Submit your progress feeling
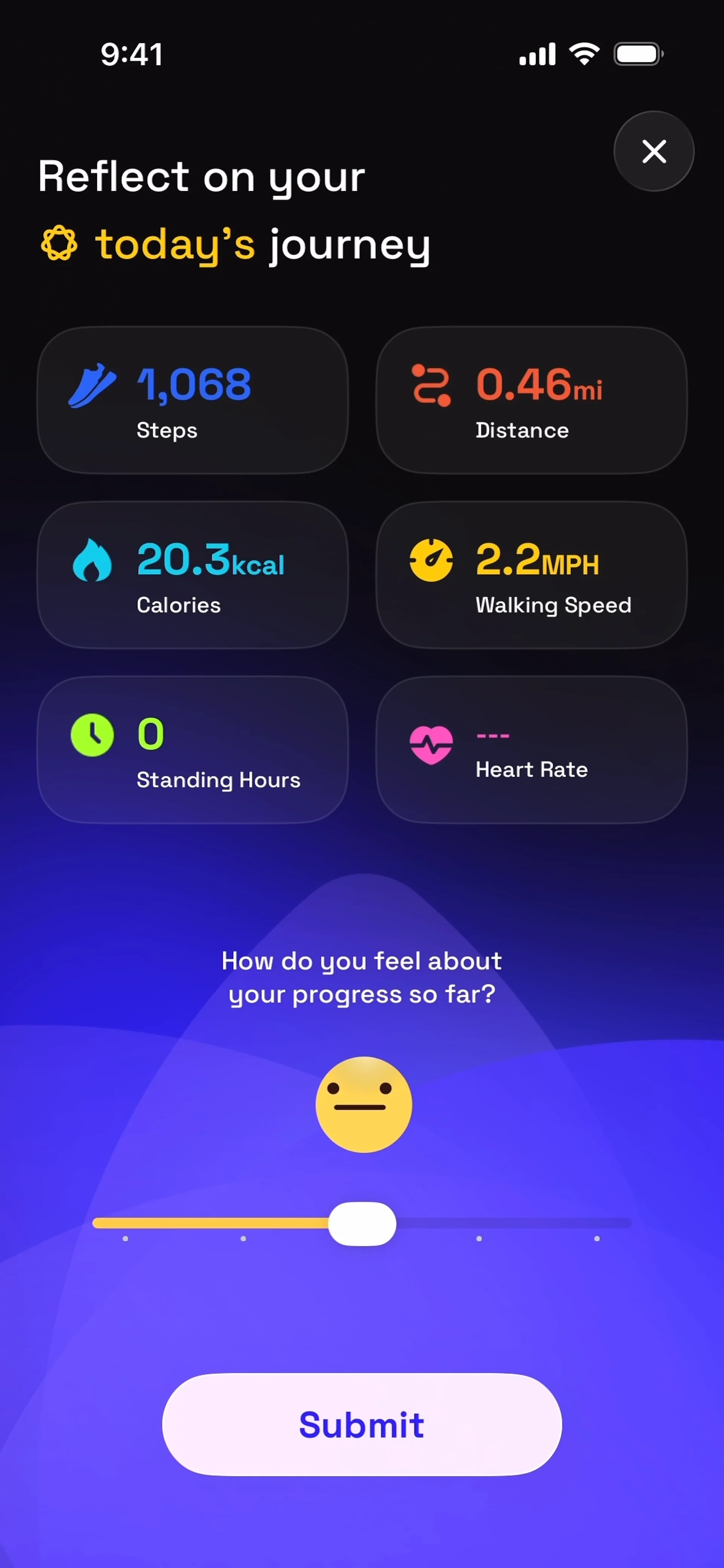 [362, 1424]
